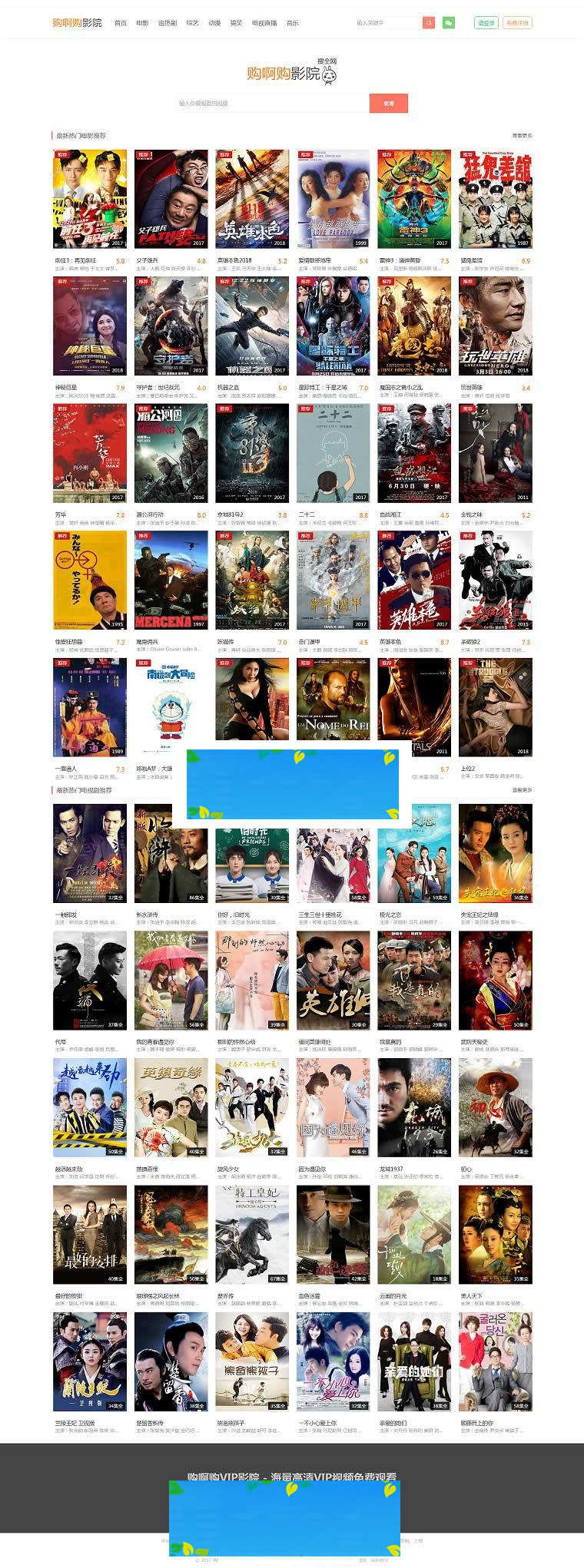Switch to the 电影 section
This screenshot has height=1568, width=584.
(142, 23)
